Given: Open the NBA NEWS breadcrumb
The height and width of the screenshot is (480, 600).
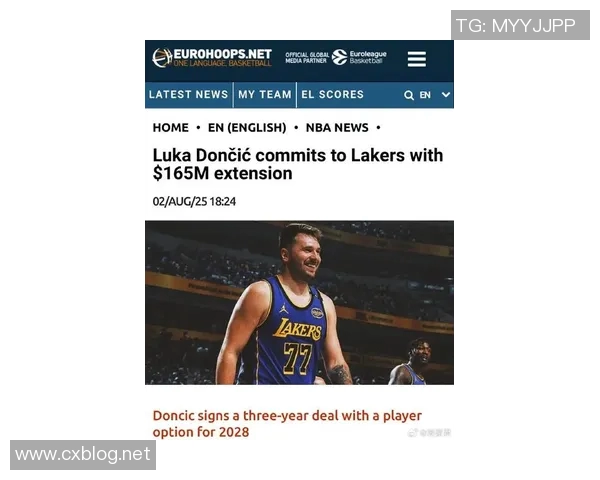Looking at the screenshot, I should click(337, 128).
